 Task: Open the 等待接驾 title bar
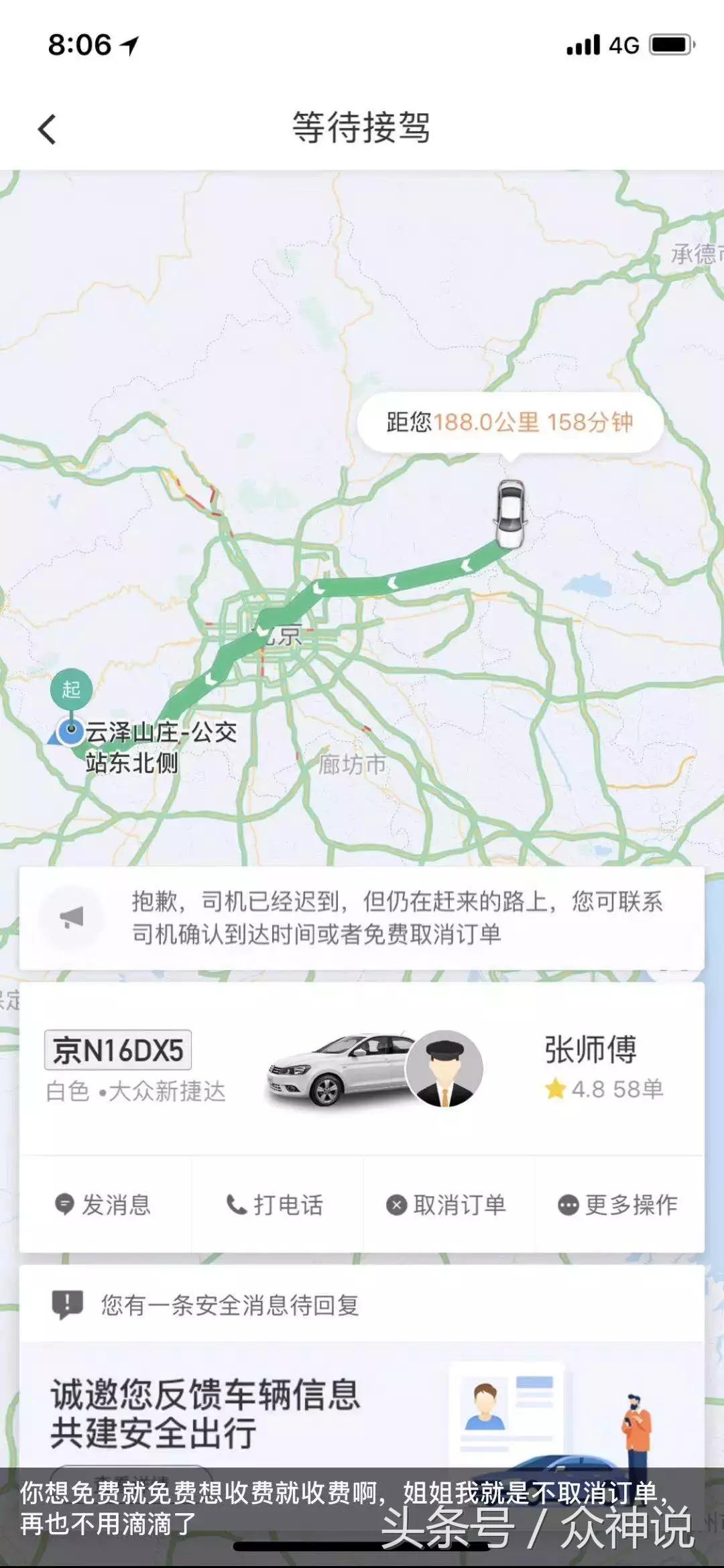(362, 127)
